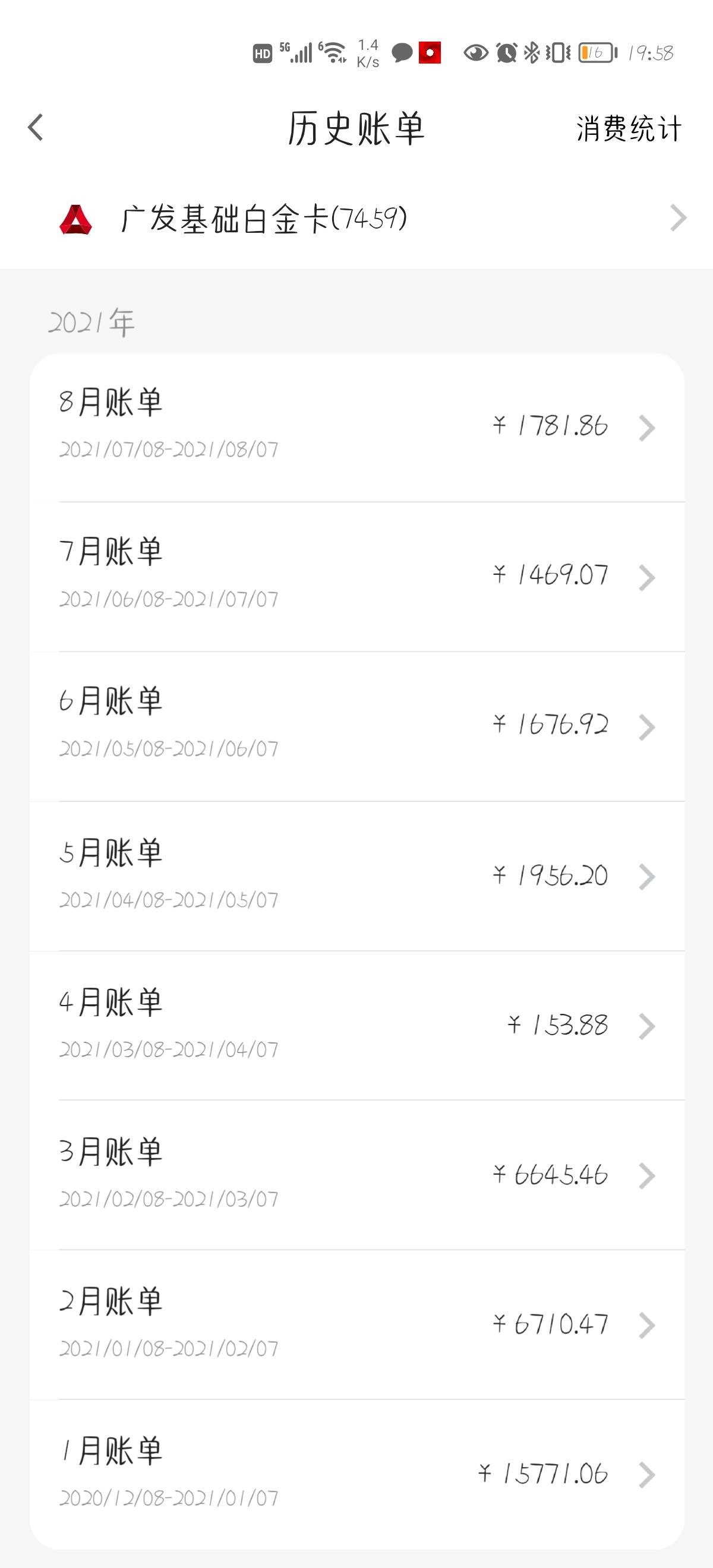
Task: View the 3月账单 details
Action: (x=358, y=1175)
